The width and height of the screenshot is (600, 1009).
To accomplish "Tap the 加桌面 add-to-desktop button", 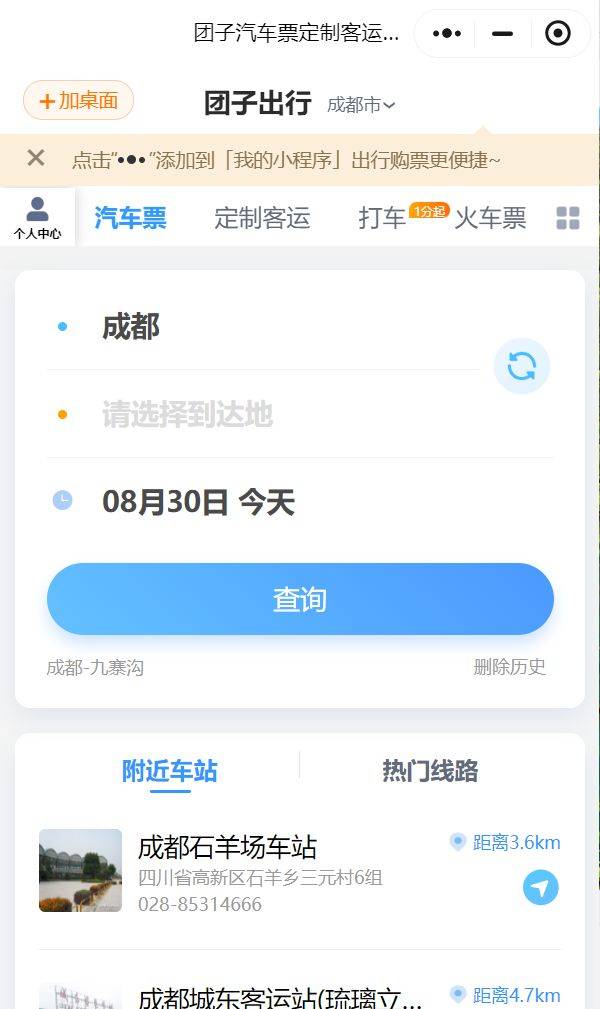I will coord(78,101).
